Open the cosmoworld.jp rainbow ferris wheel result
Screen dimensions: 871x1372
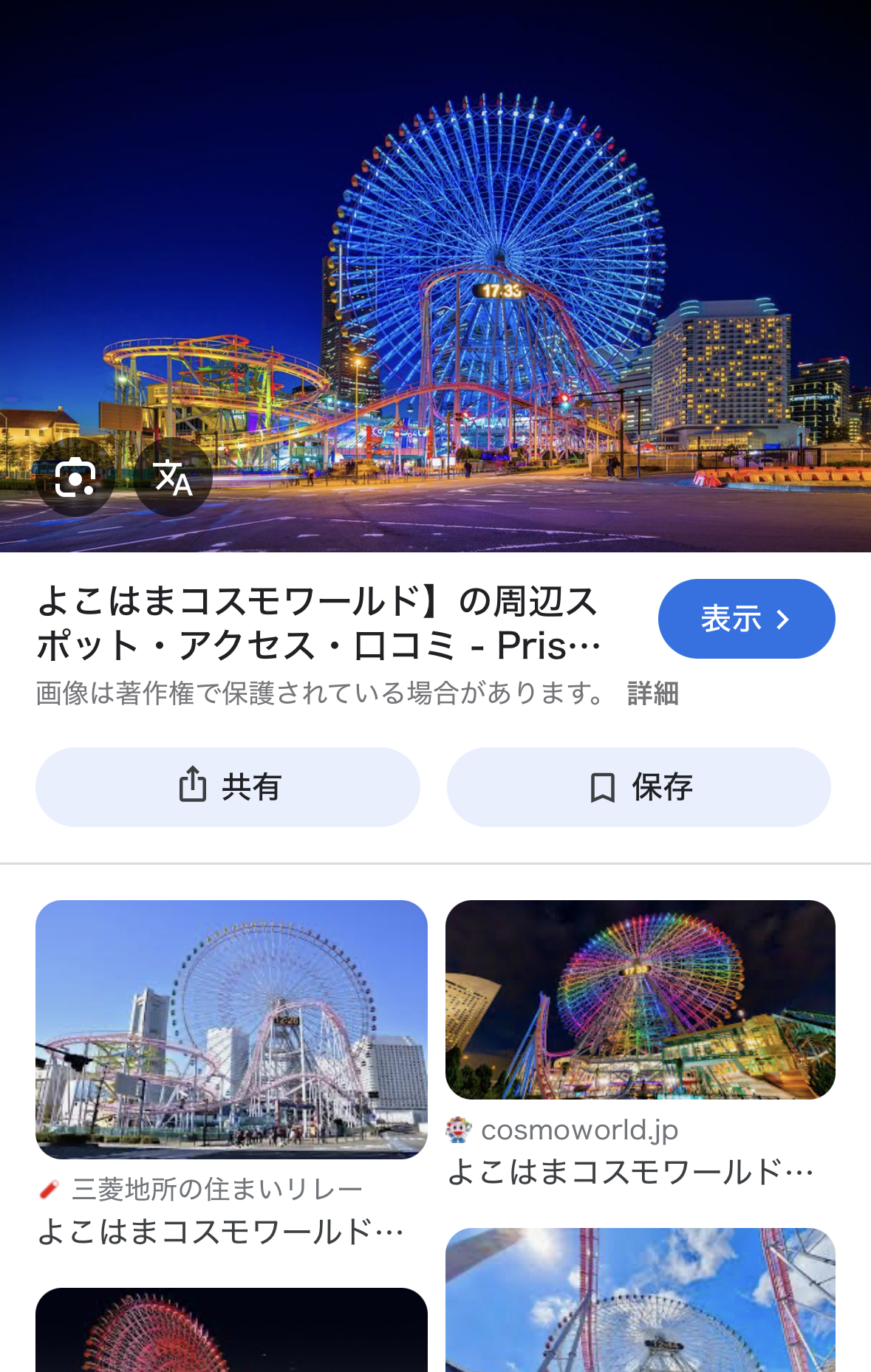(640, 1000)
